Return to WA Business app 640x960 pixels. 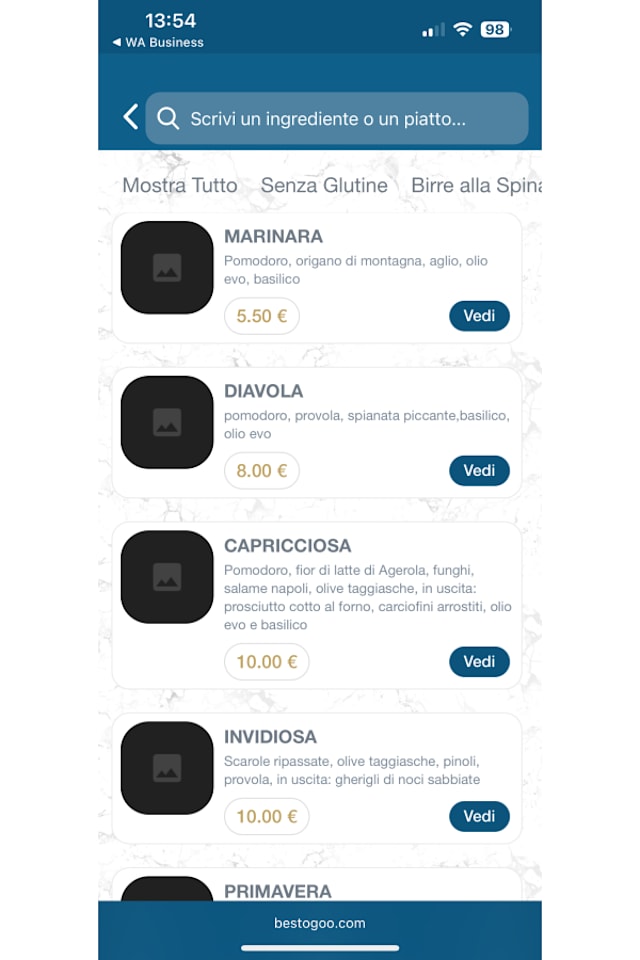pyautogui.click(x=158, y=42)
